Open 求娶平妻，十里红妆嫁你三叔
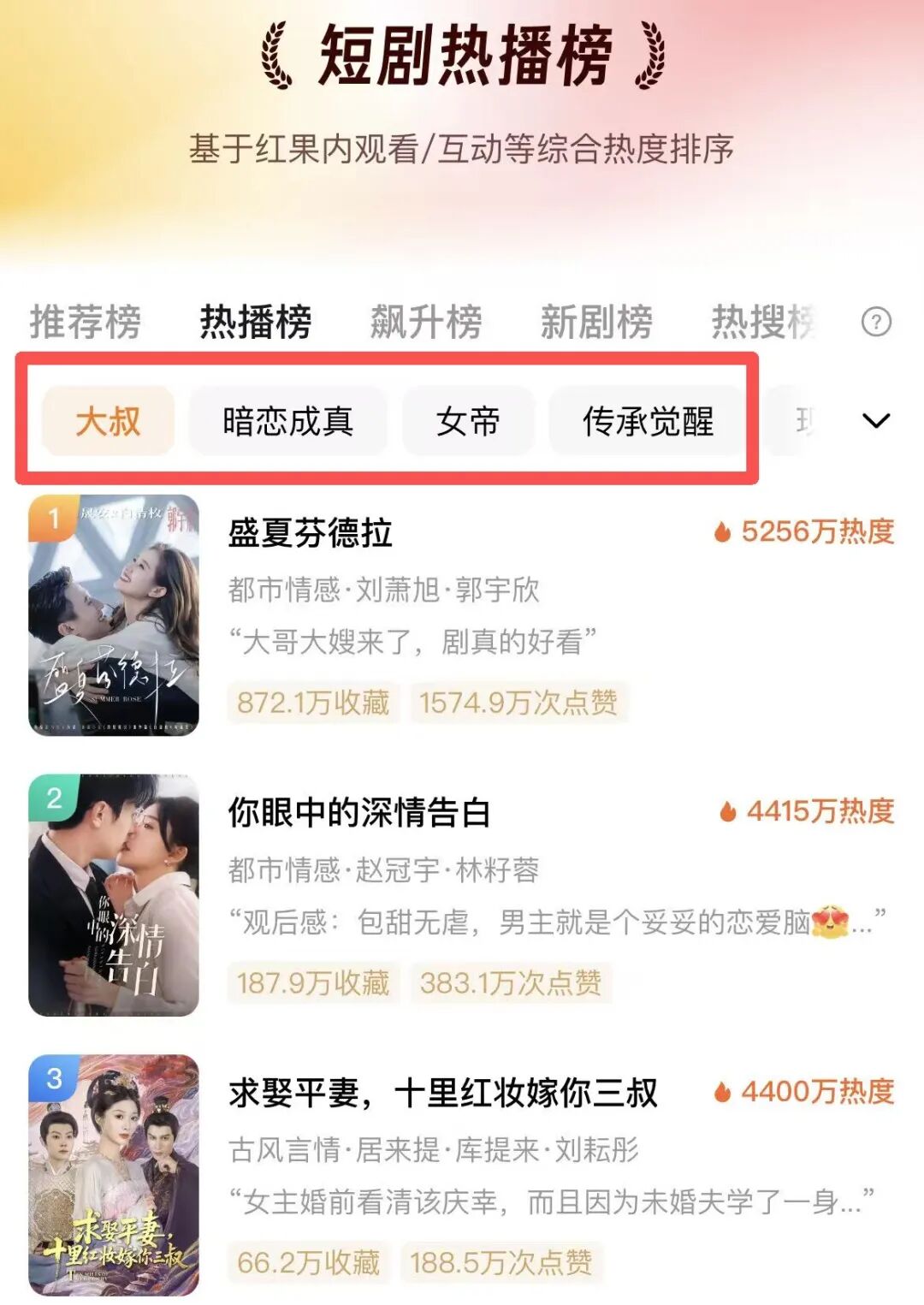This screenshot has width=924, height=1305. [x=443, y=1093]
